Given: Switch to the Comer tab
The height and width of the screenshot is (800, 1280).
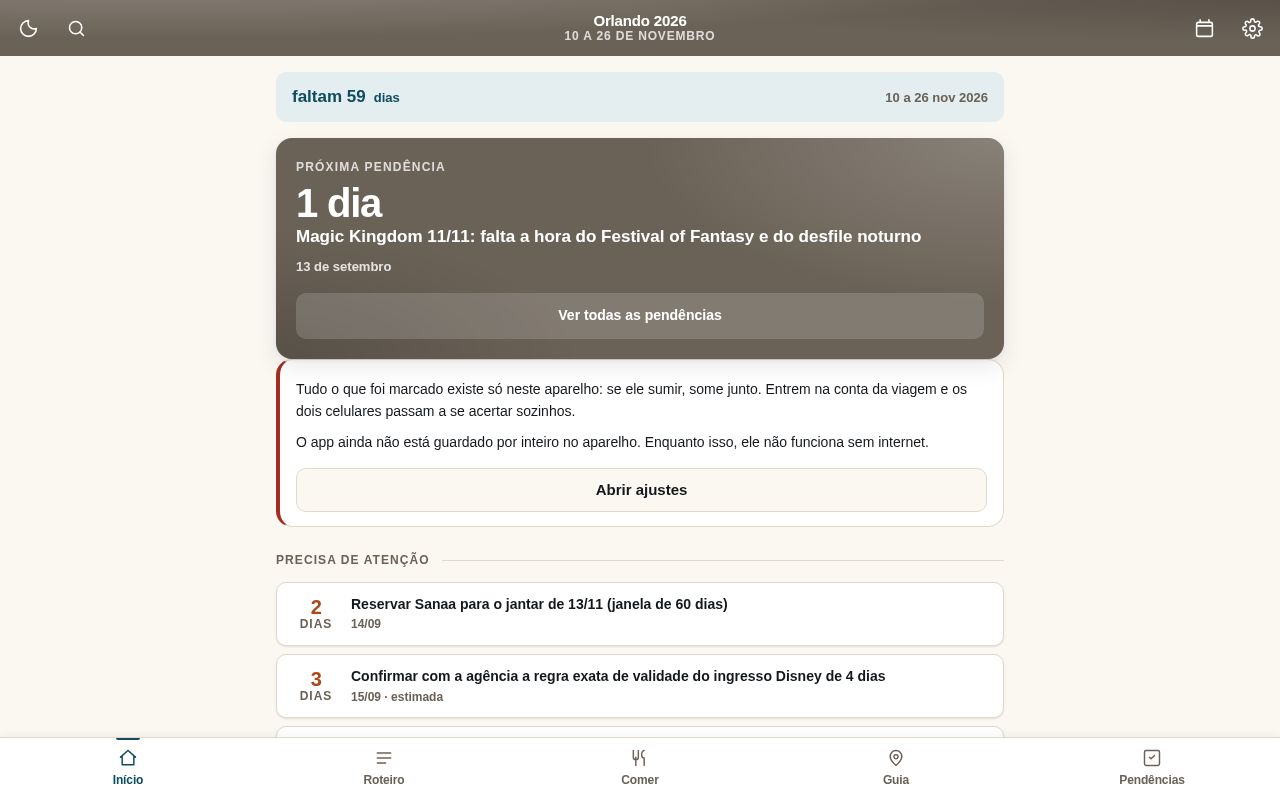Looking at the screenshot, I should pos(640,768).
